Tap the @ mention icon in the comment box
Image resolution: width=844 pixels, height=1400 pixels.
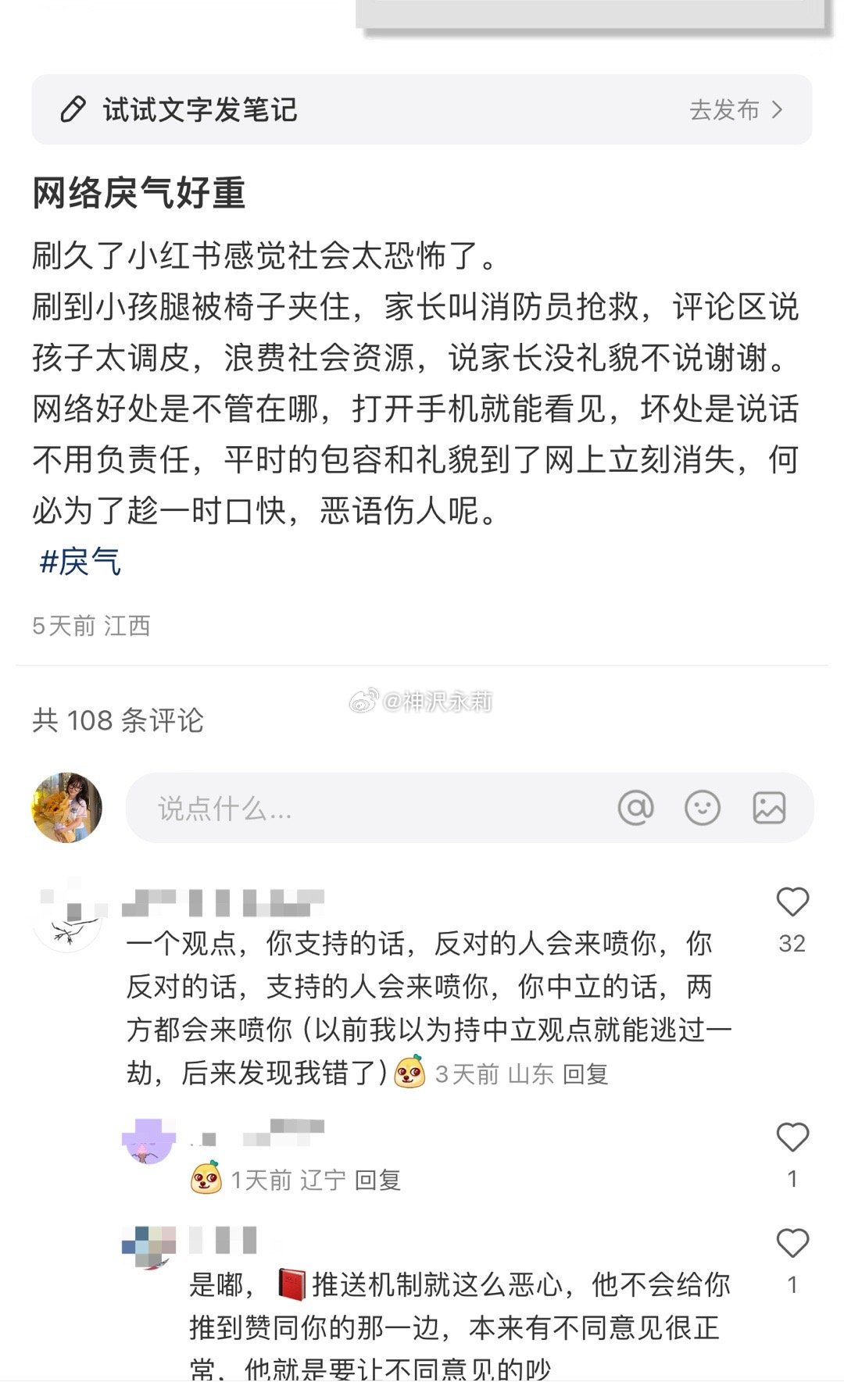635,808
